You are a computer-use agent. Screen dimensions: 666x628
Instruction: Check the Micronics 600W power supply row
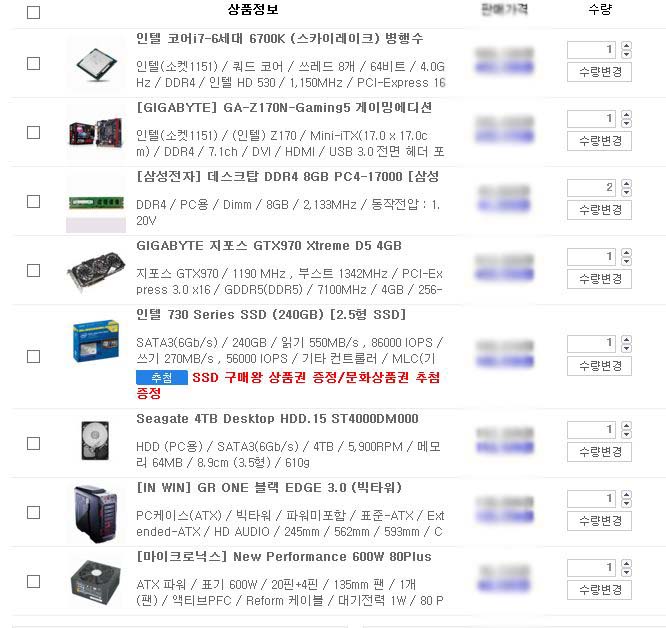click(x=34, y=581)
